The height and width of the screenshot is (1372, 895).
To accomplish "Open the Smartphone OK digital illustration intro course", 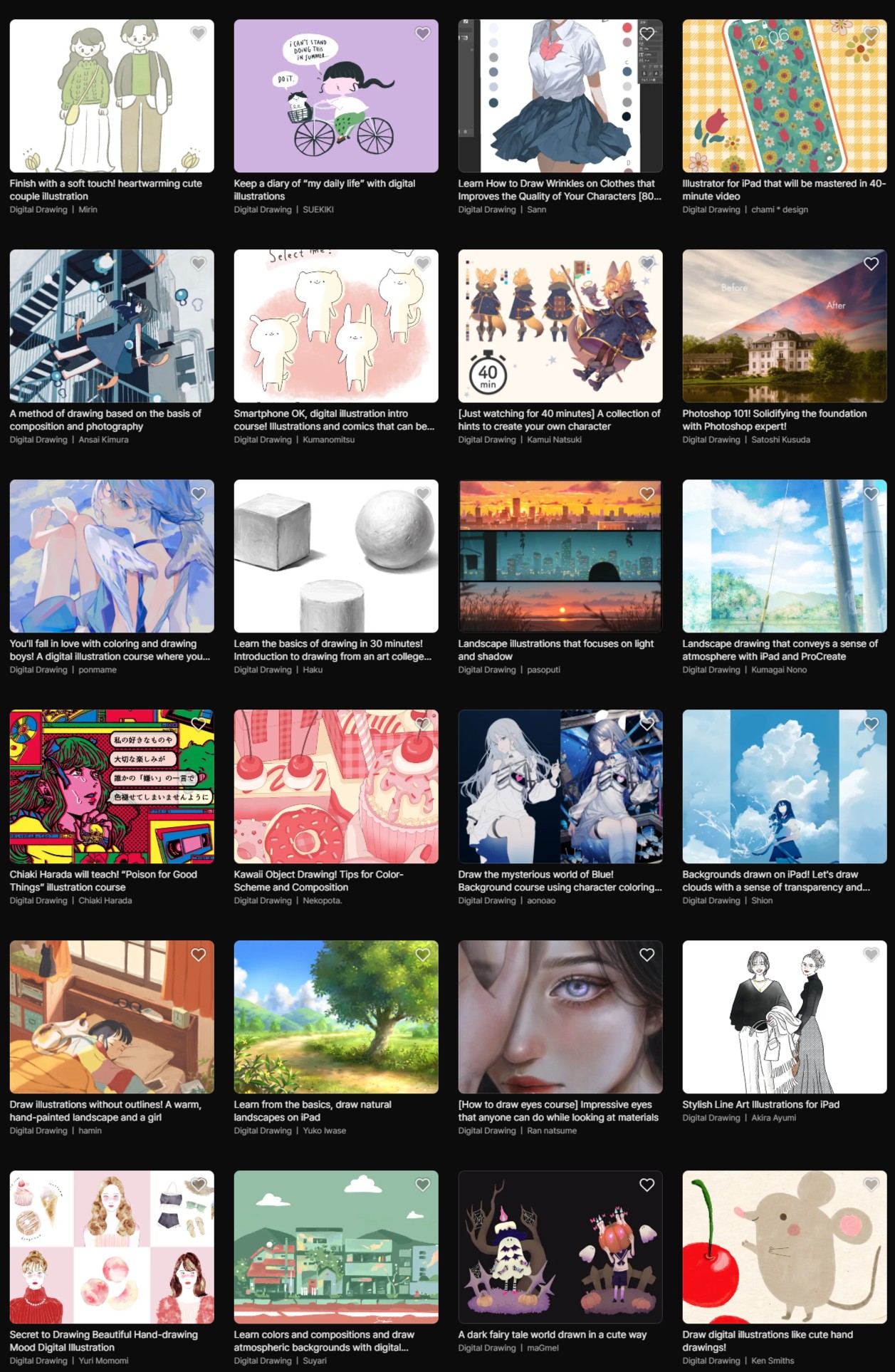I will point(335,326).
